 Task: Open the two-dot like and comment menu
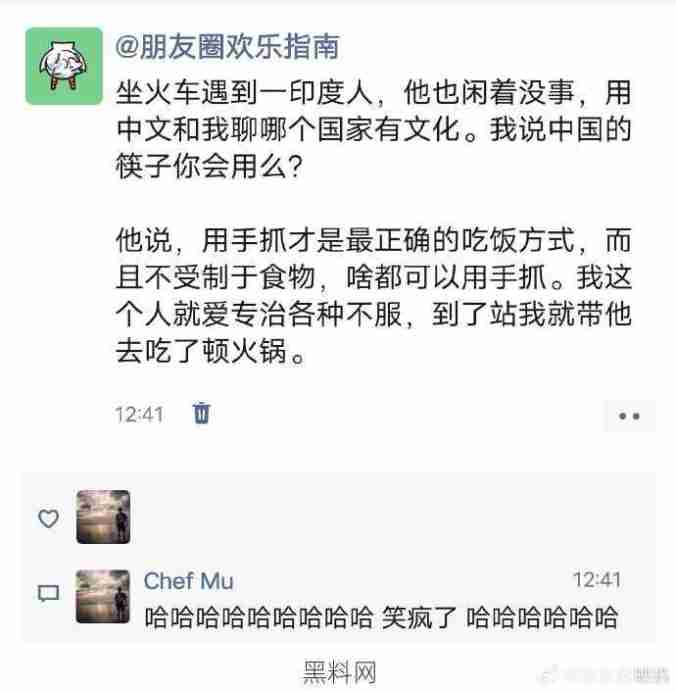coord(629,416)
